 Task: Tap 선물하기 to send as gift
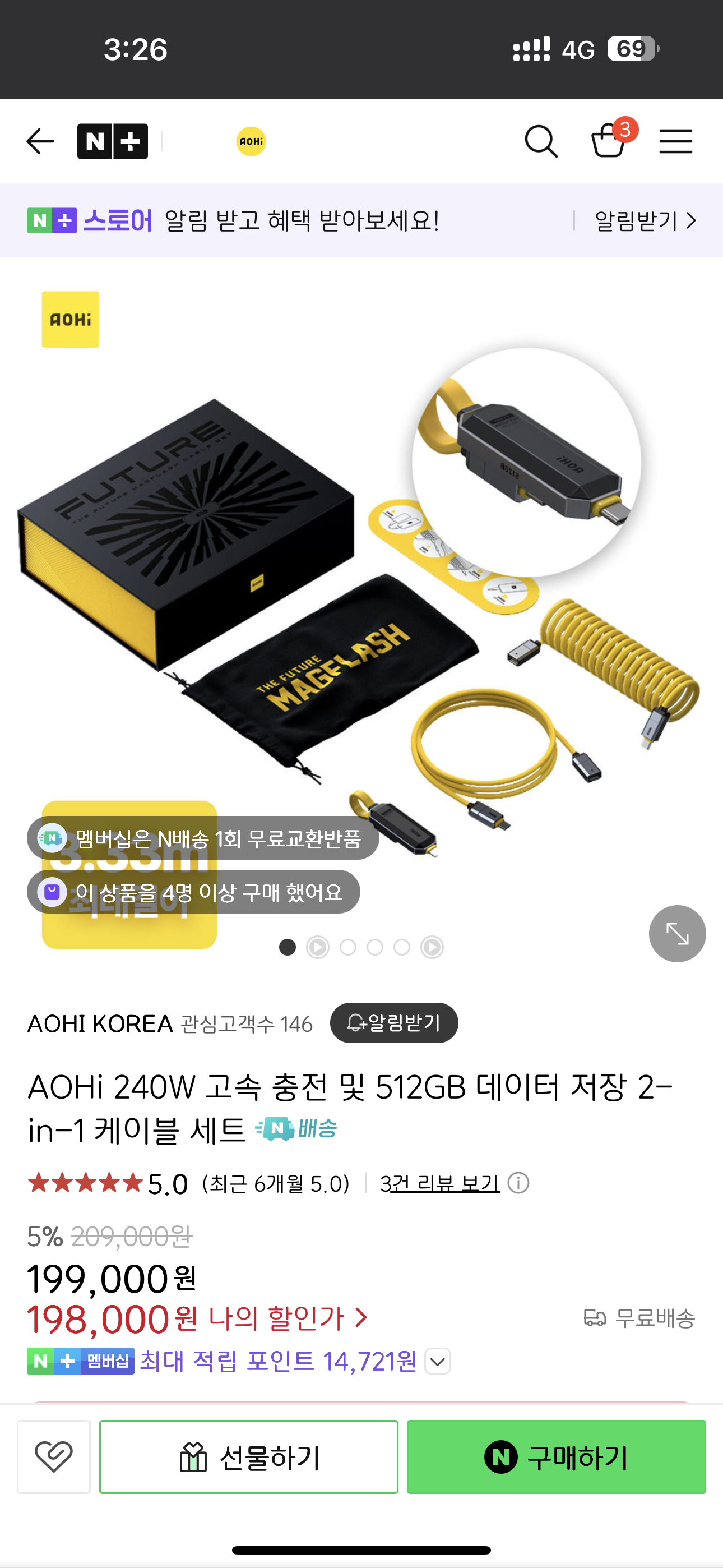tap(249, 1456)
